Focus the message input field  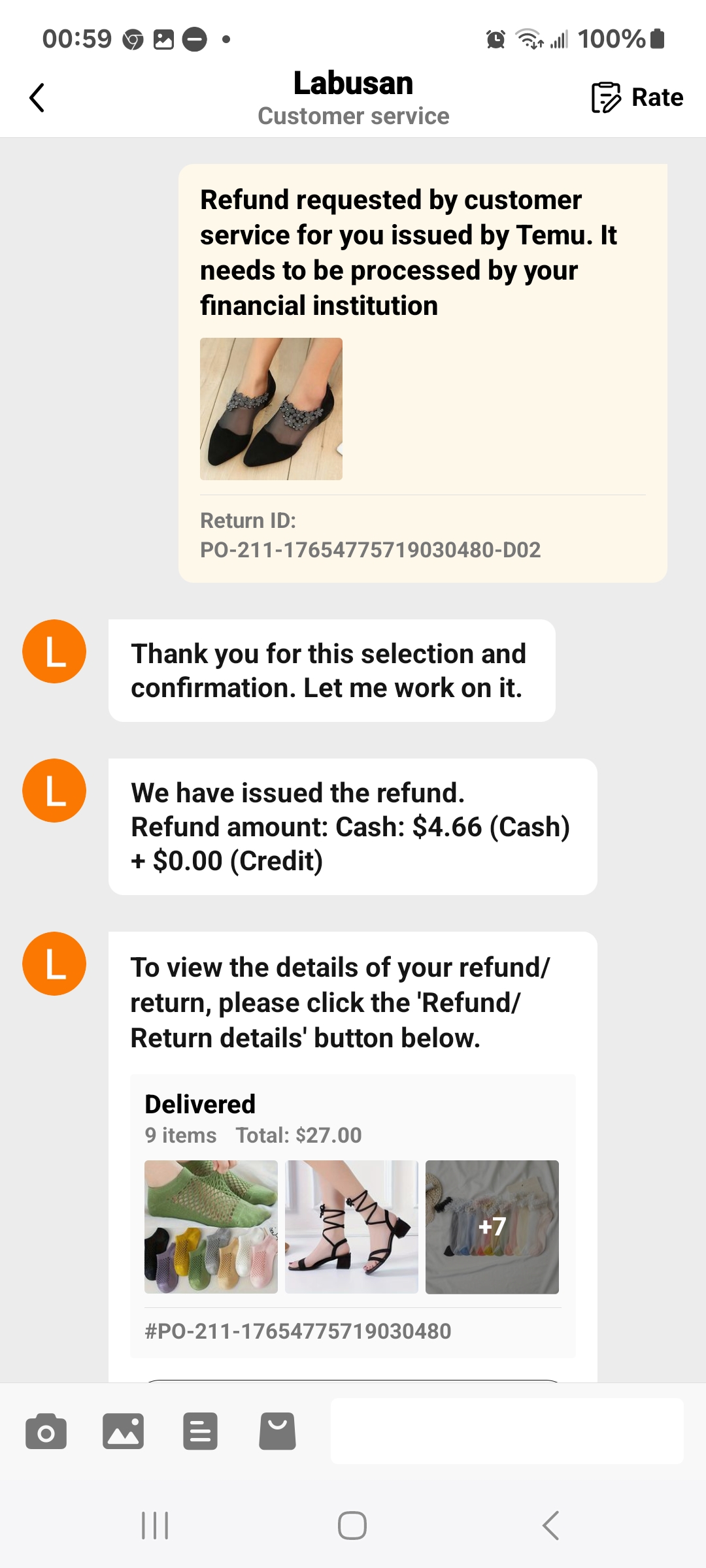[x=507, y=1431]
